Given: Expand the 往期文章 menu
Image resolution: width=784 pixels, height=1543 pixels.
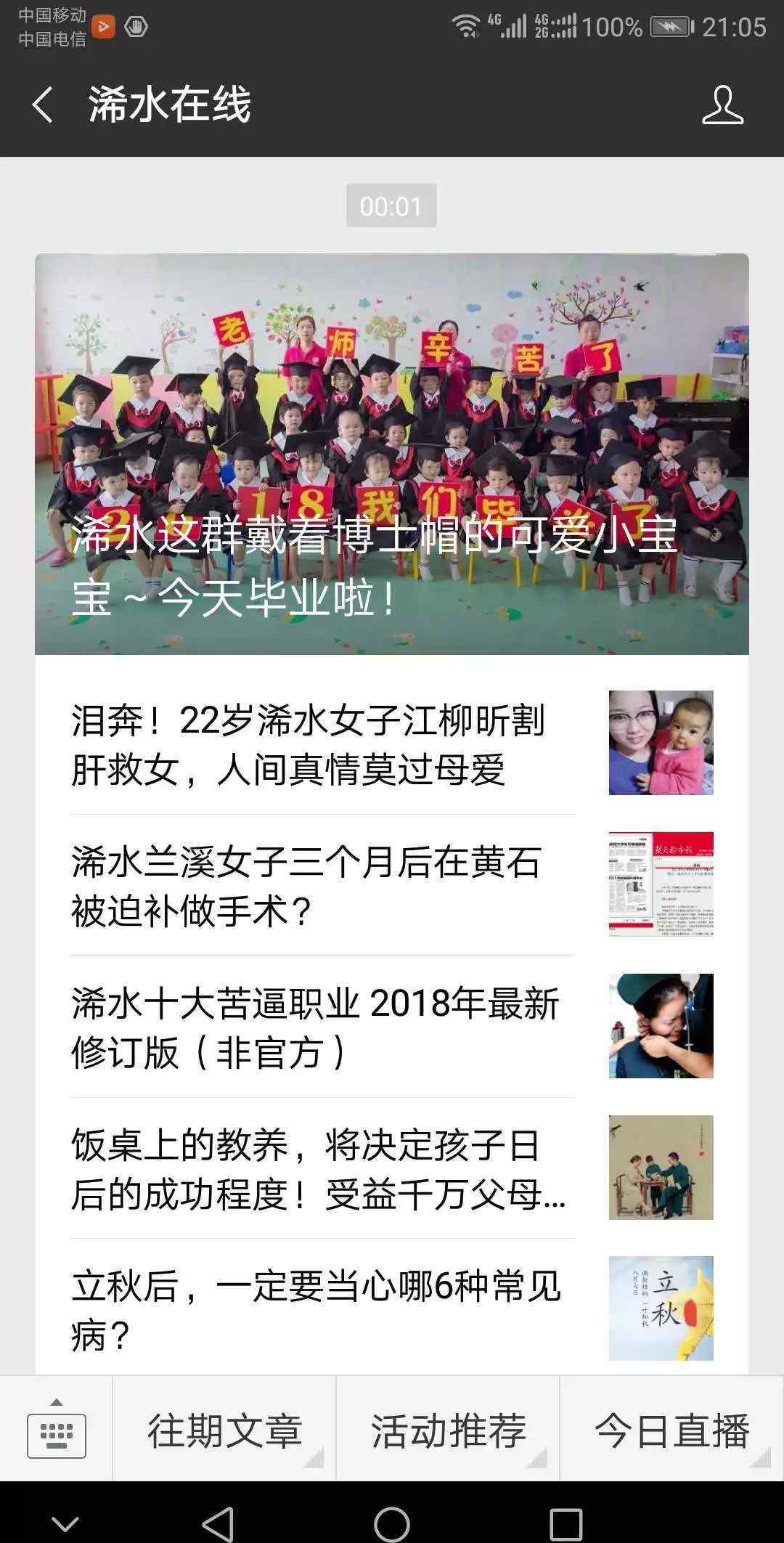Looking at the screenshot, I should (224, 1429).
